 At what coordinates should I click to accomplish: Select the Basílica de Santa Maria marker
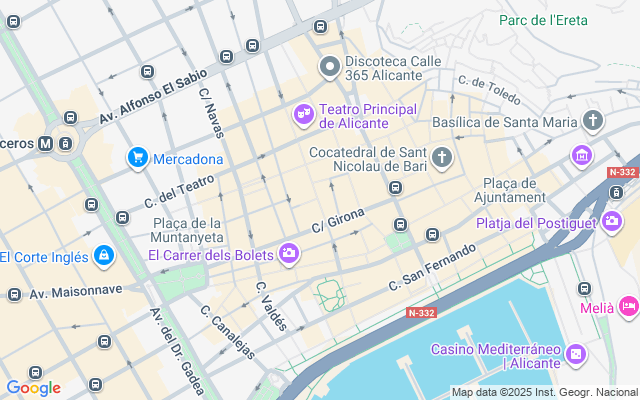(593, 121)
